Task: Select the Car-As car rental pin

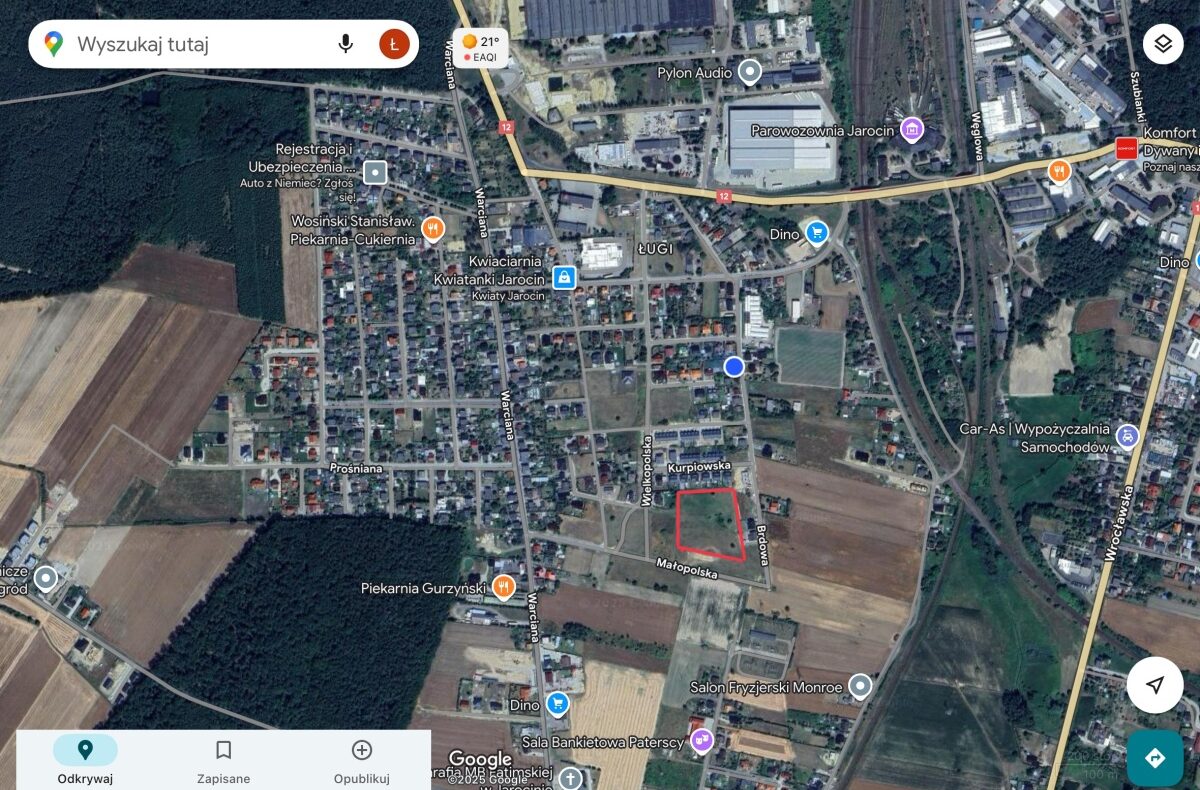Action: pos(1127,436)
